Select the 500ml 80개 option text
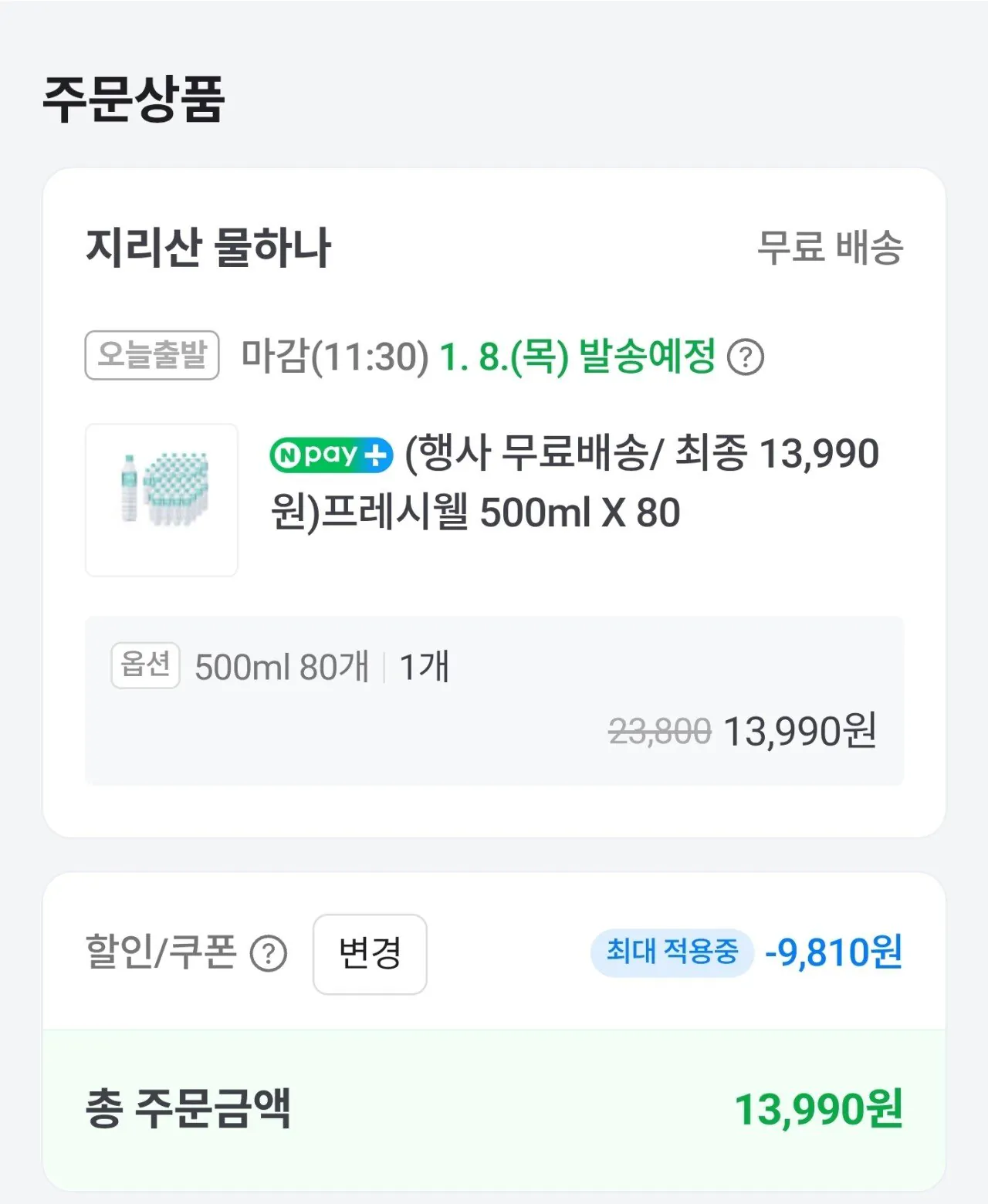Viewport: 988px width, 1204px height. 280,665
